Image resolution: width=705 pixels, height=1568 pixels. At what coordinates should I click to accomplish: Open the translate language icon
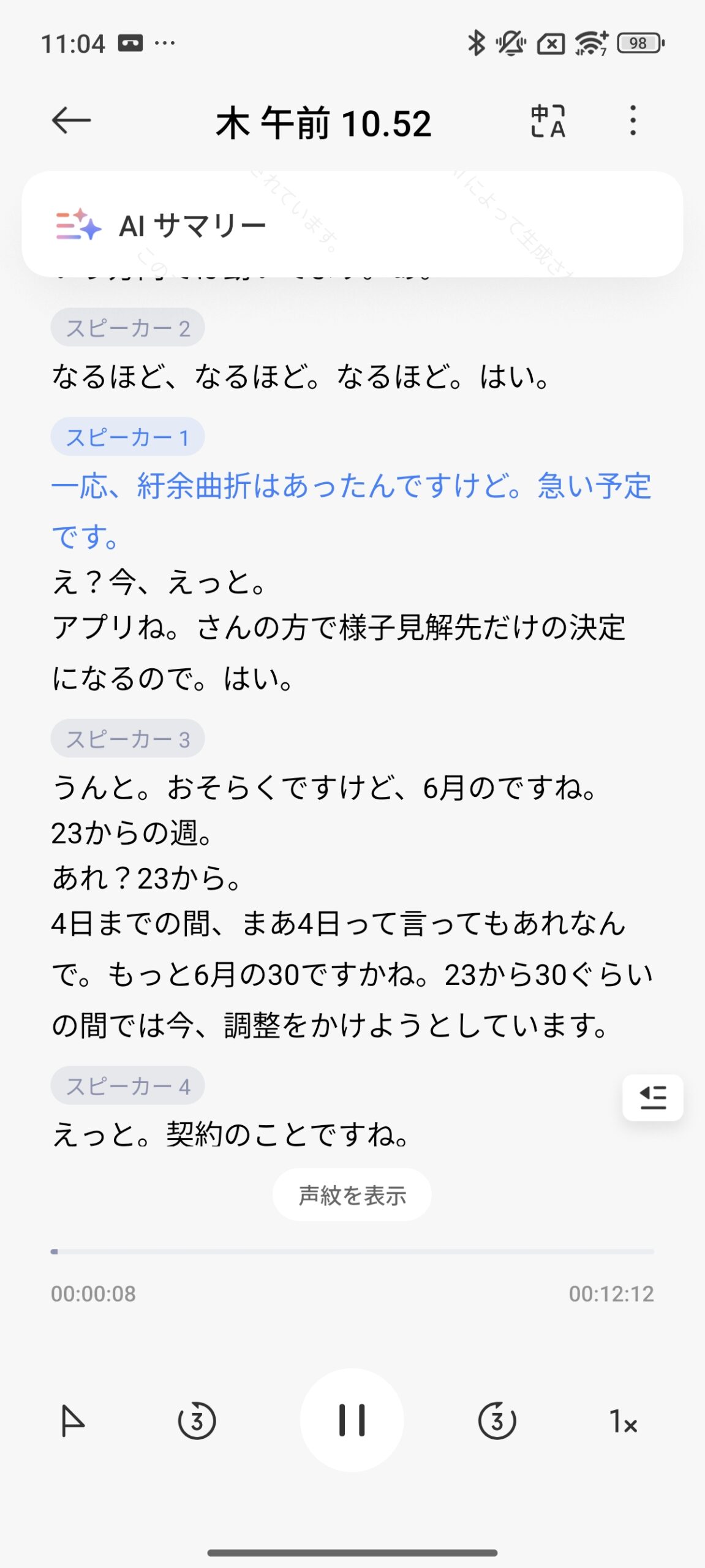click(x=548, y=121)
